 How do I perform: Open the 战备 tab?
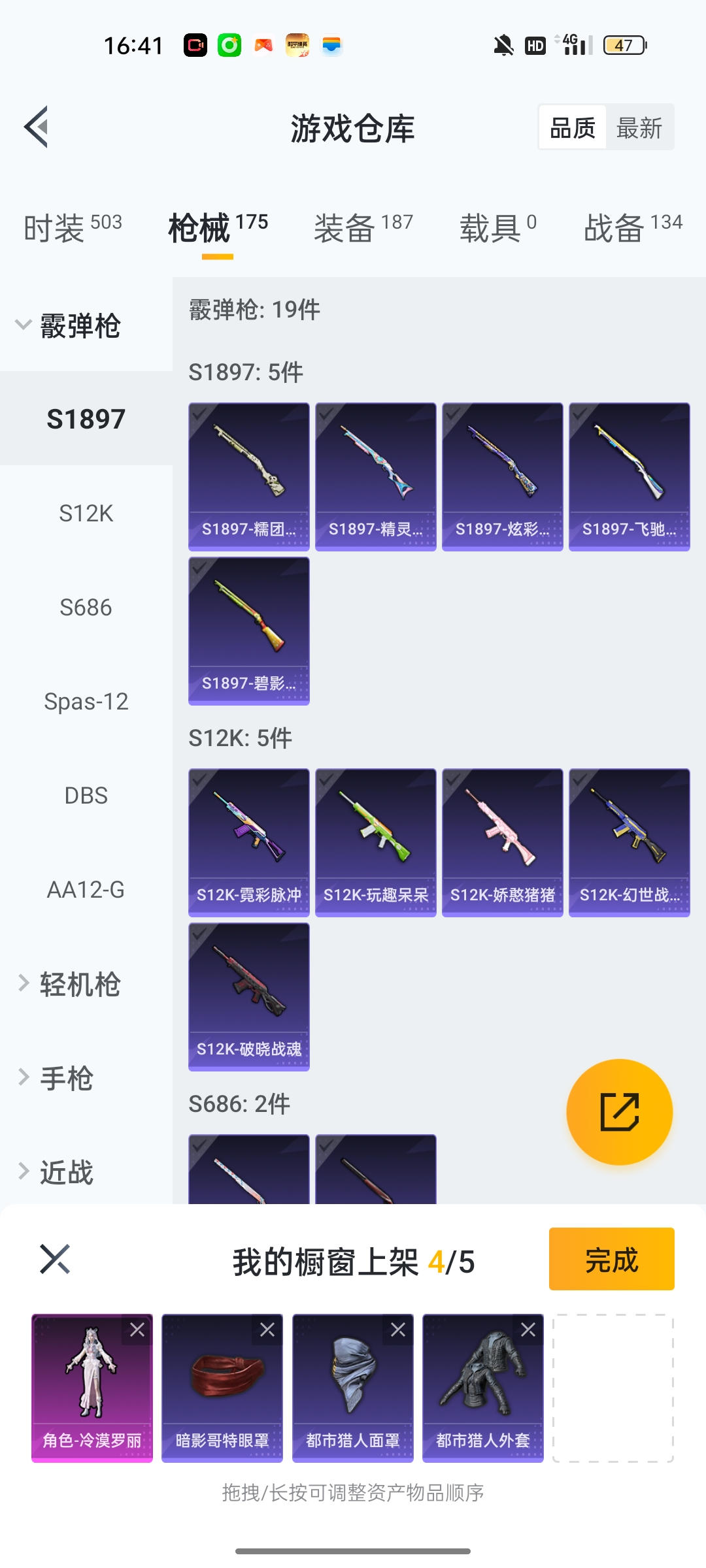[x=632, y=228]
